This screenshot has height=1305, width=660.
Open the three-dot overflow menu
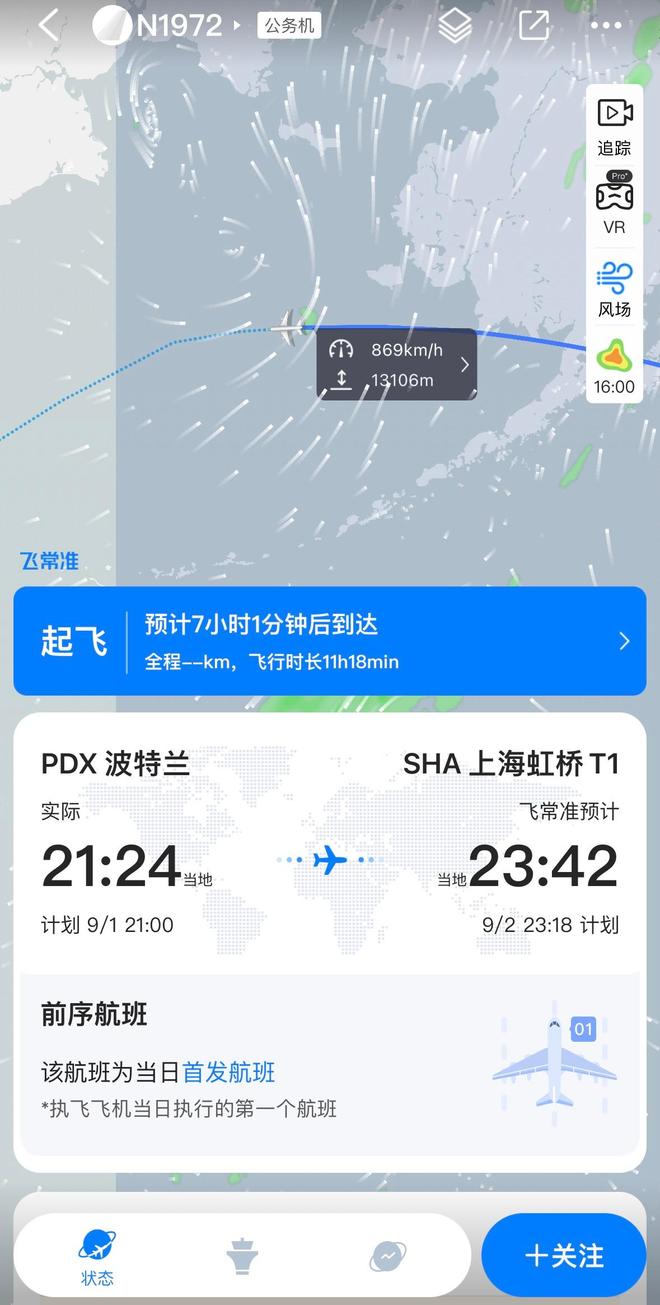(606, 26)
